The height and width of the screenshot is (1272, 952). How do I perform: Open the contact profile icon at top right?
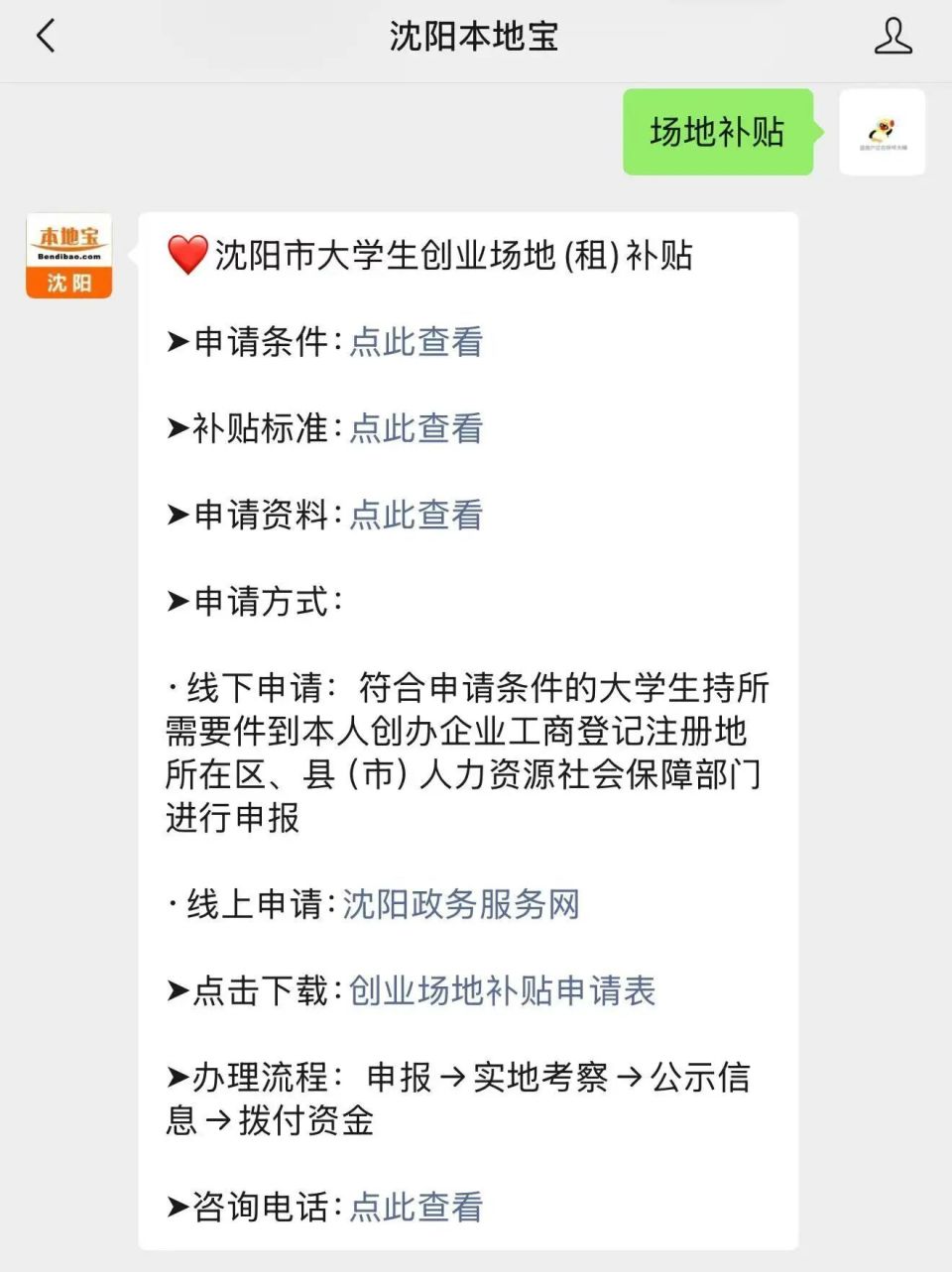(x=892, y=36)
